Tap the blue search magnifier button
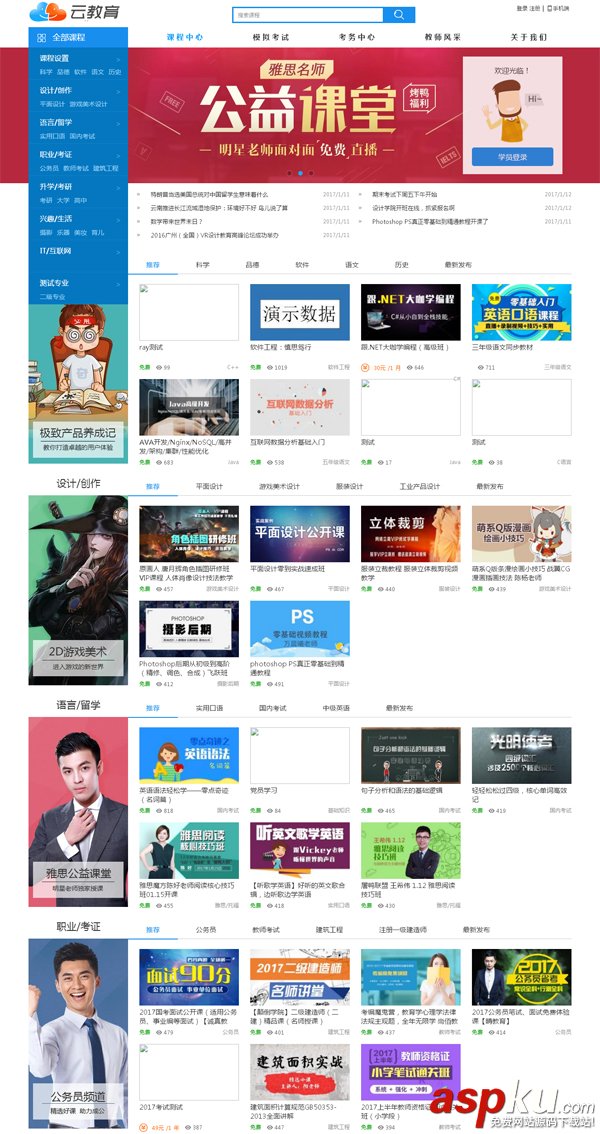 (398, 15)
